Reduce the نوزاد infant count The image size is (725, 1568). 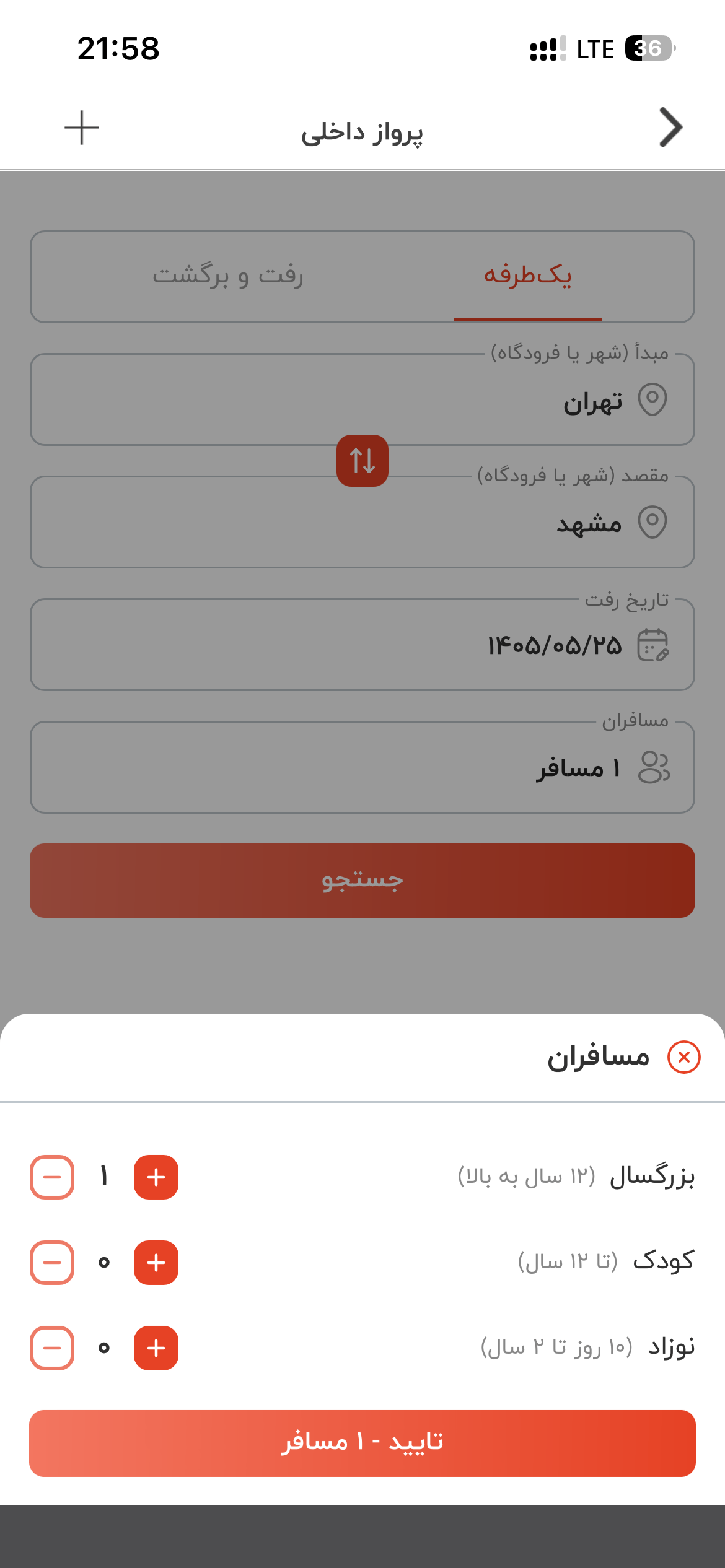pos(52,1348)
